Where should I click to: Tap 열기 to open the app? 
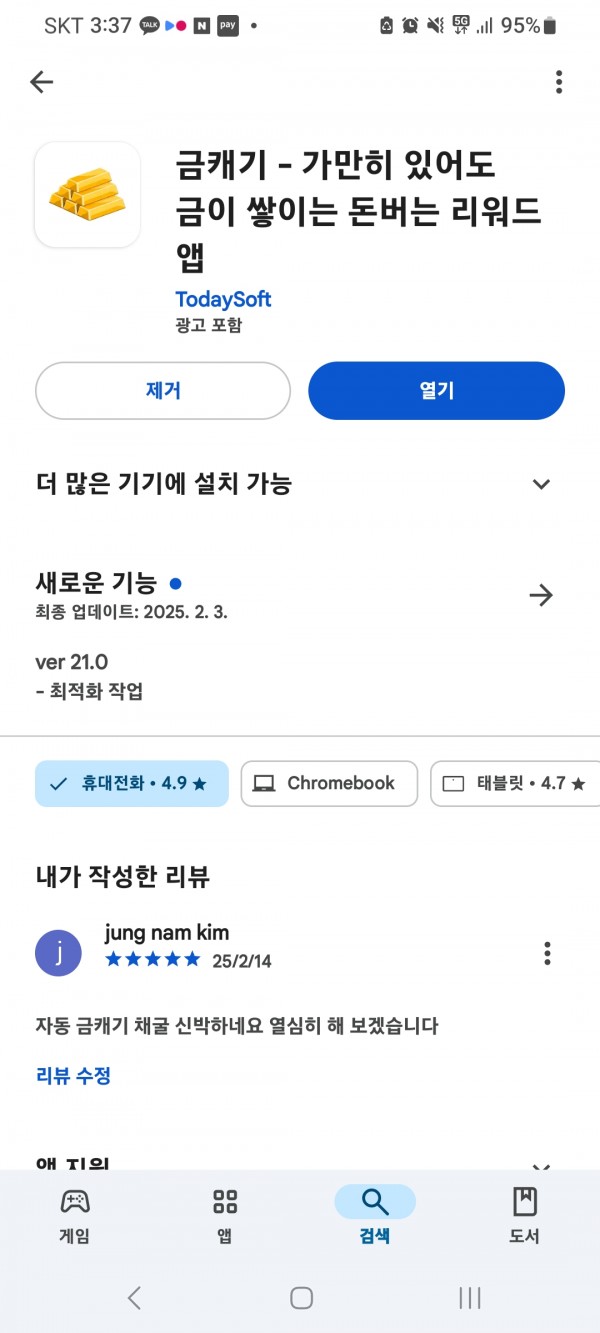point(436,391)
